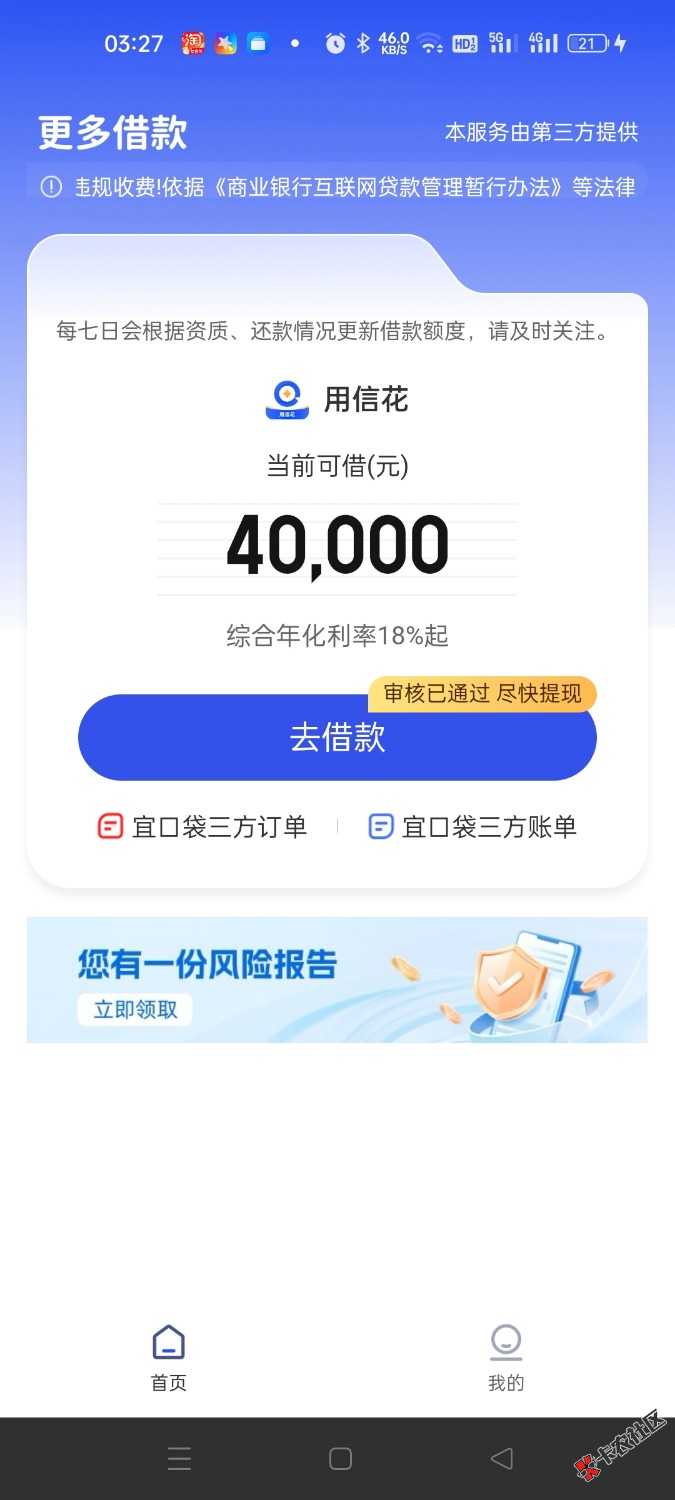Claim the risk report via 立即领取
This screenshot has width=675, height=1500.
pos(135,1009)
